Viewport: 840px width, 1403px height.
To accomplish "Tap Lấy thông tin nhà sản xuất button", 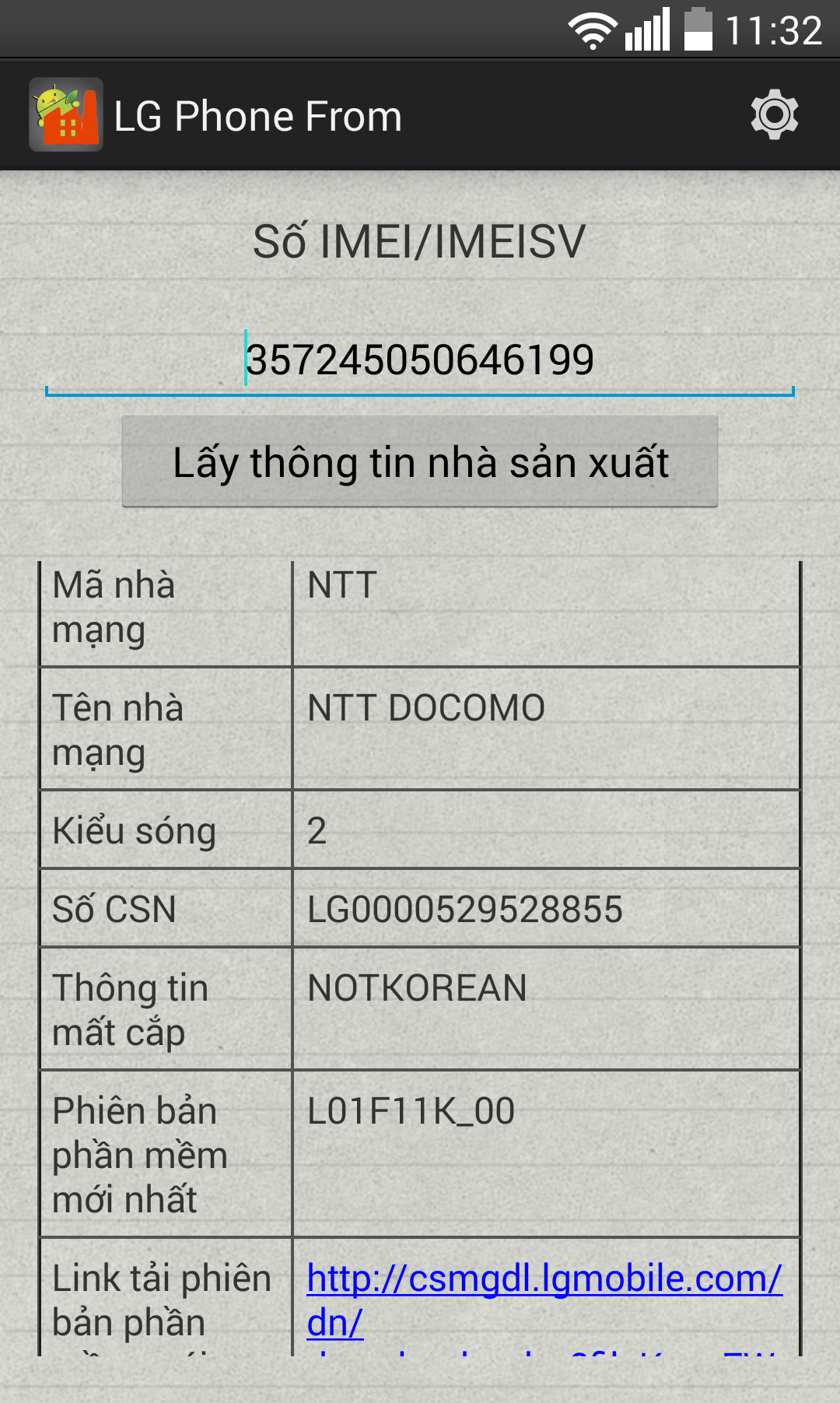I will pos(420,462).
